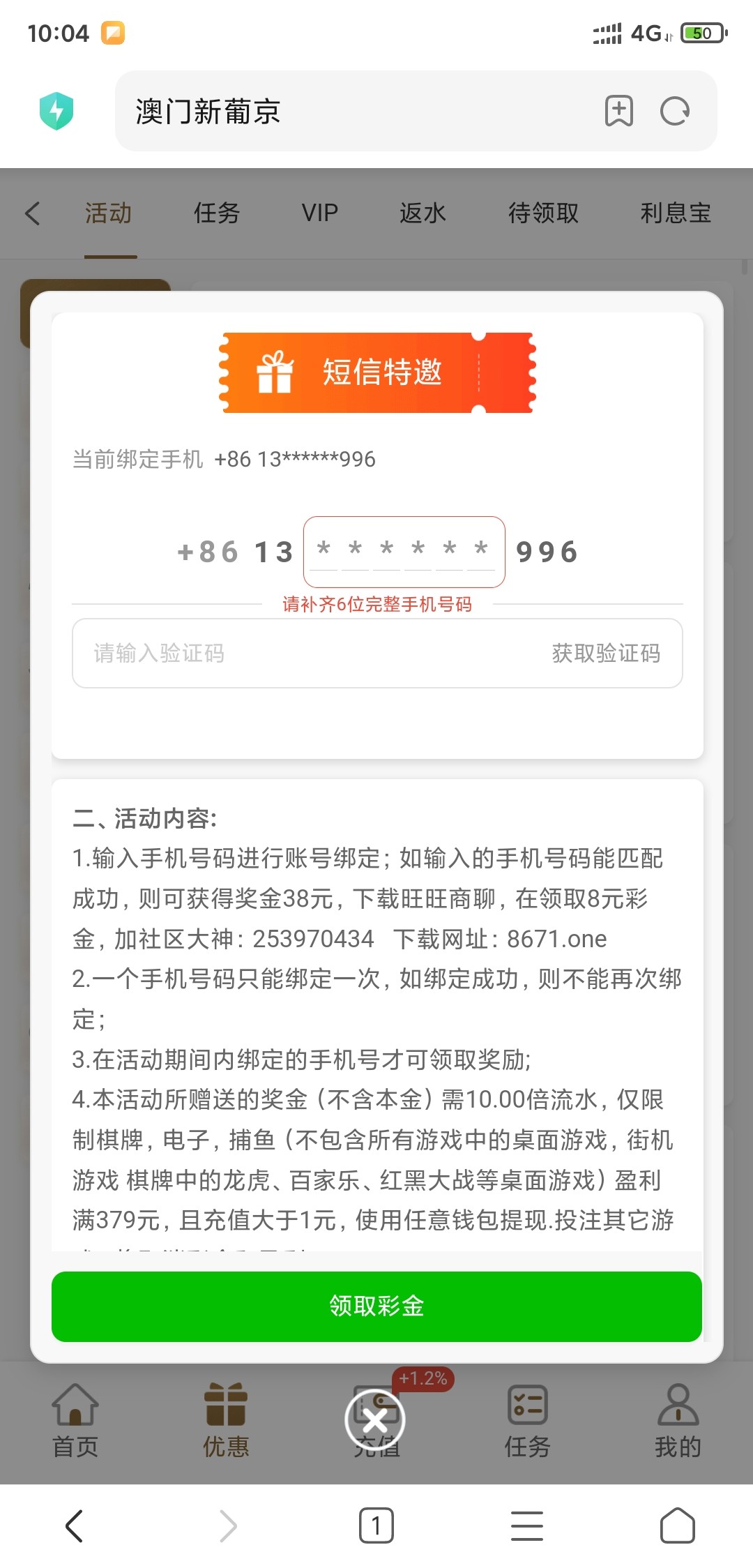Go back with the browser back arrow
This screenshot has width=753, height=1568.
coord(74,1525)
